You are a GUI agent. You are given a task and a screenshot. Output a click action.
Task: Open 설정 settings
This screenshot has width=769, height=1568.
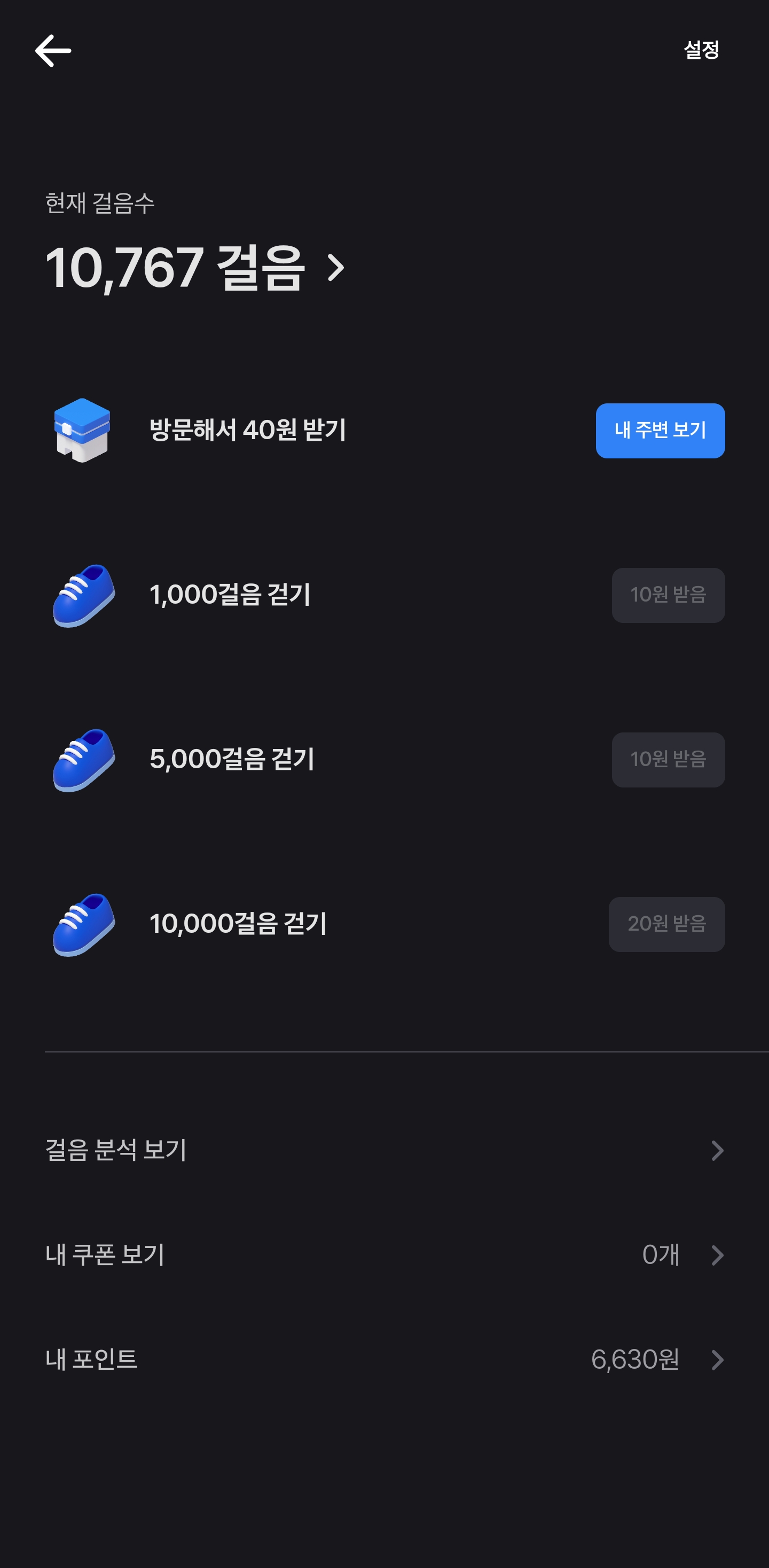click(702, 50)
